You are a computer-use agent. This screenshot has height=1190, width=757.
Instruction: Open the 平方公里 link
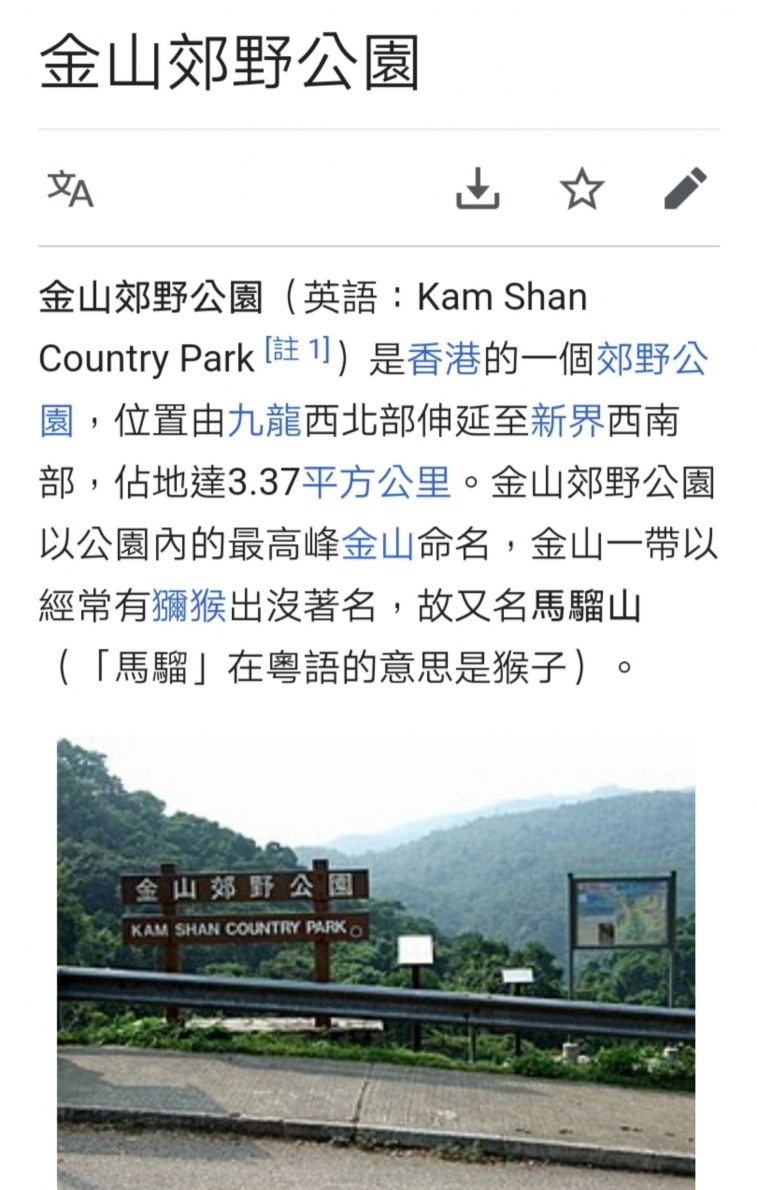pyautogui.click(x=376, y=483)
